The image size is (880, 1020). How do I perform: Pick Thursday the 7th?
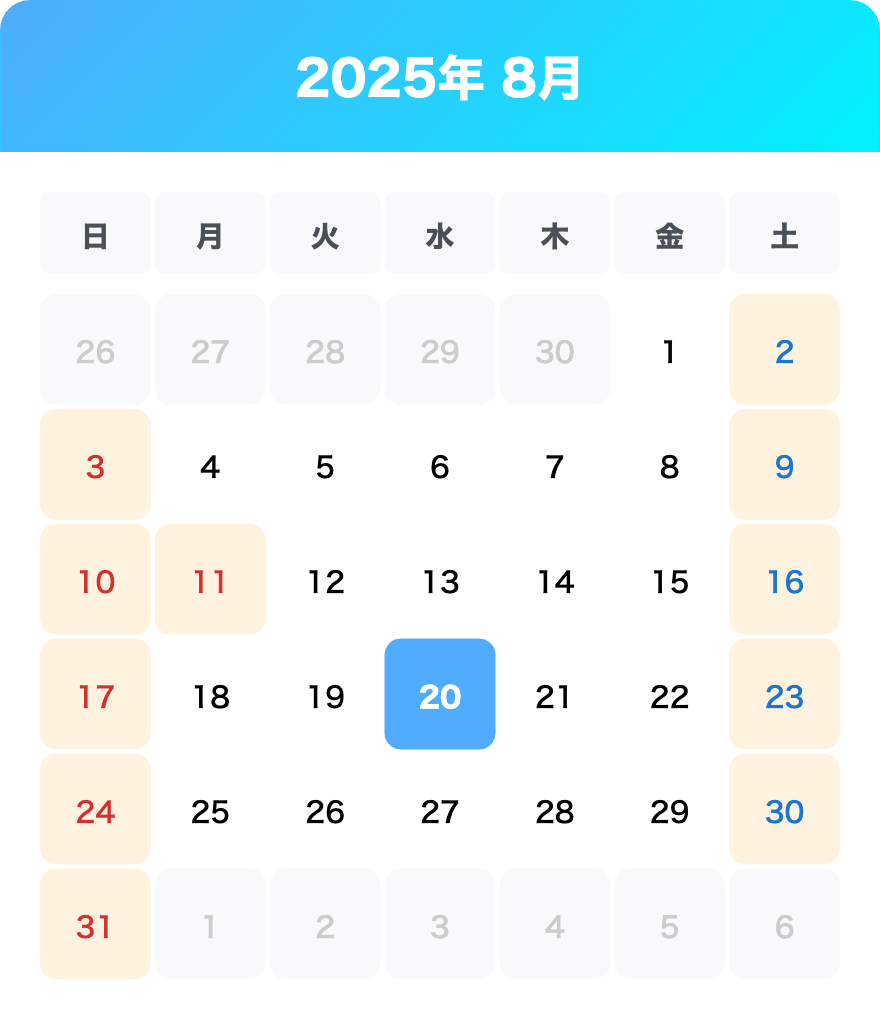555,464
